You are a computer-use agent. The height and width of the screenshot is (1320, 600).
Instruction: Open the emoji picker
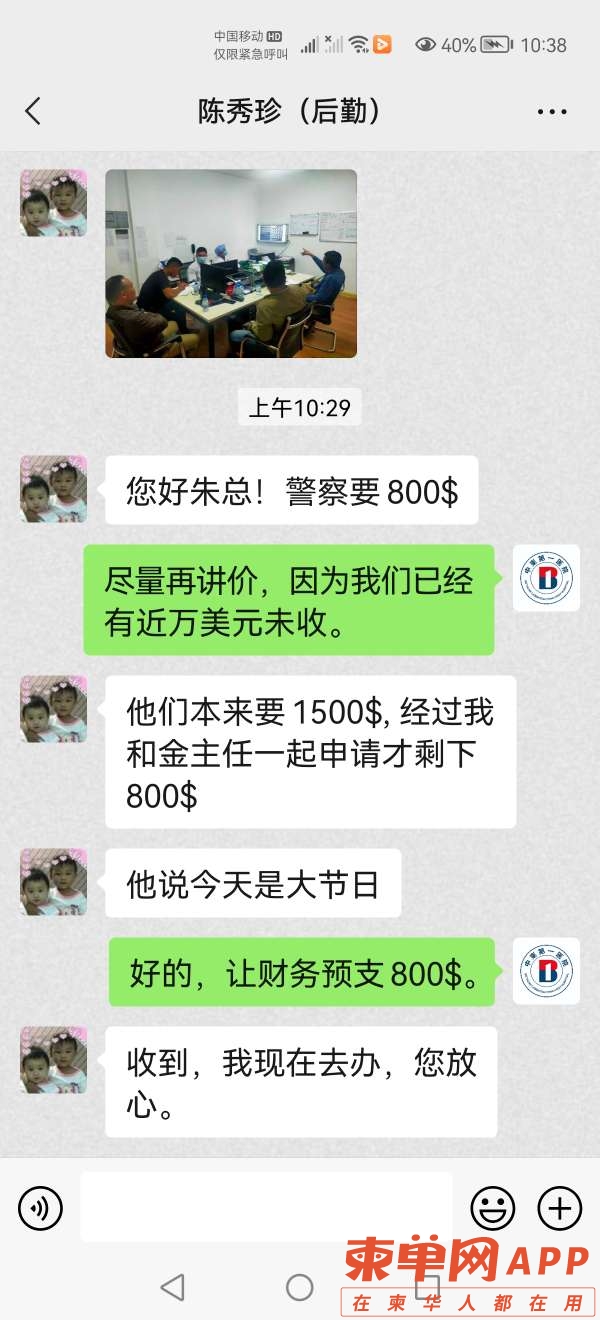[492, 1208]
